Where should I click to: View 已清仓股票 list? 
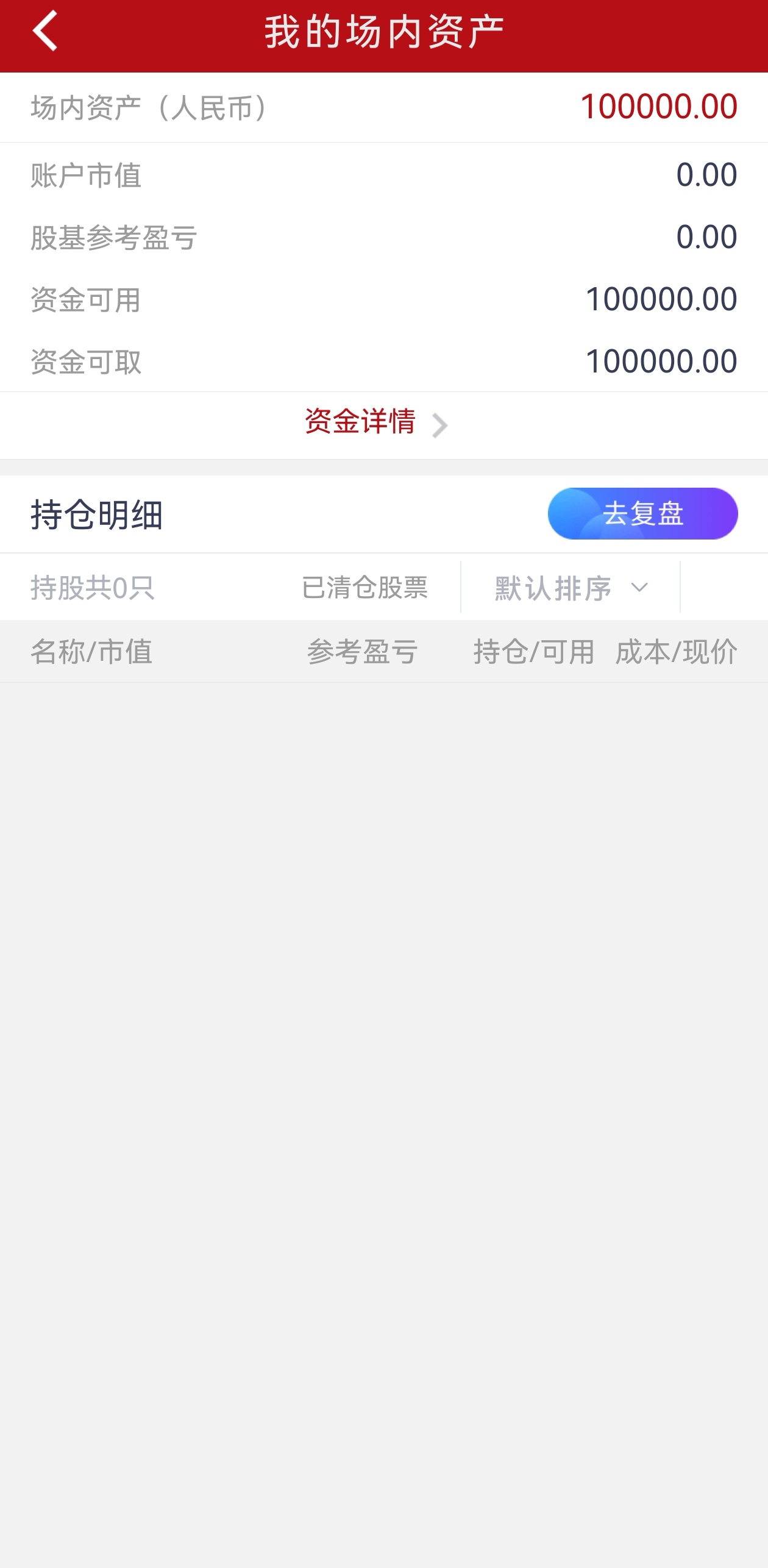coord(364,588)
